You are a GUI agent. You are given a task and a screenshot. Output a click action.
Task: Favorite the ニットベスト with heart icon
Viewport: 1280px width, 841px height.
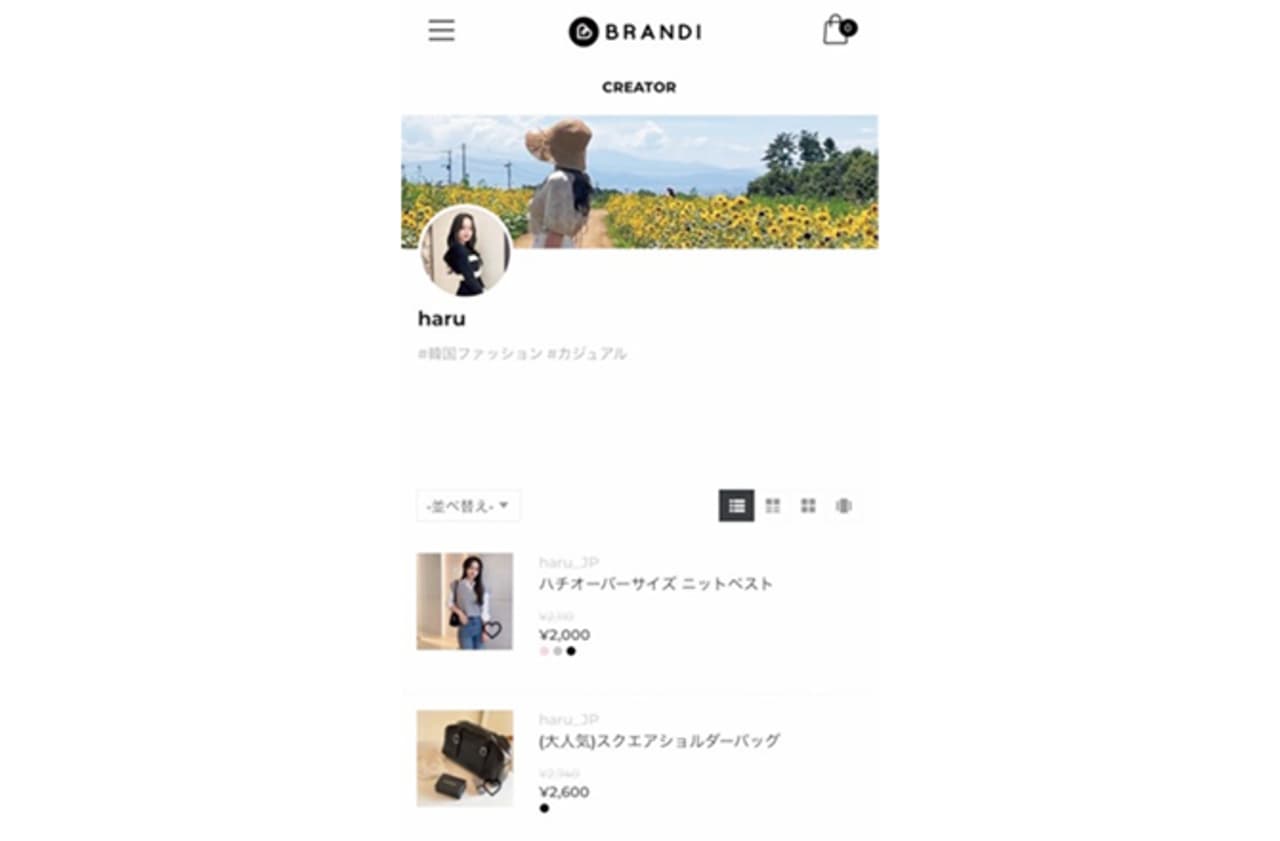(492, 631)
